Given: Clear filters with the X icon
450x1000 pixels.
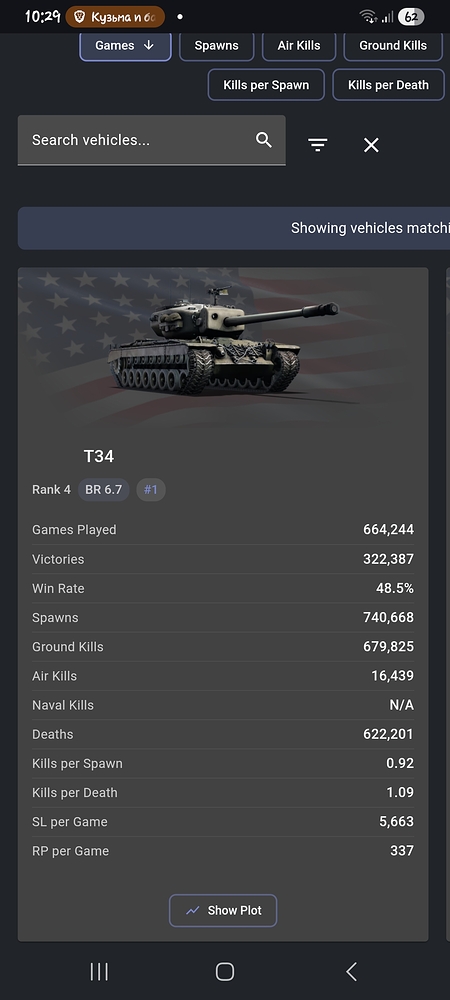Looking at the screenshot, I should [371, 145].
